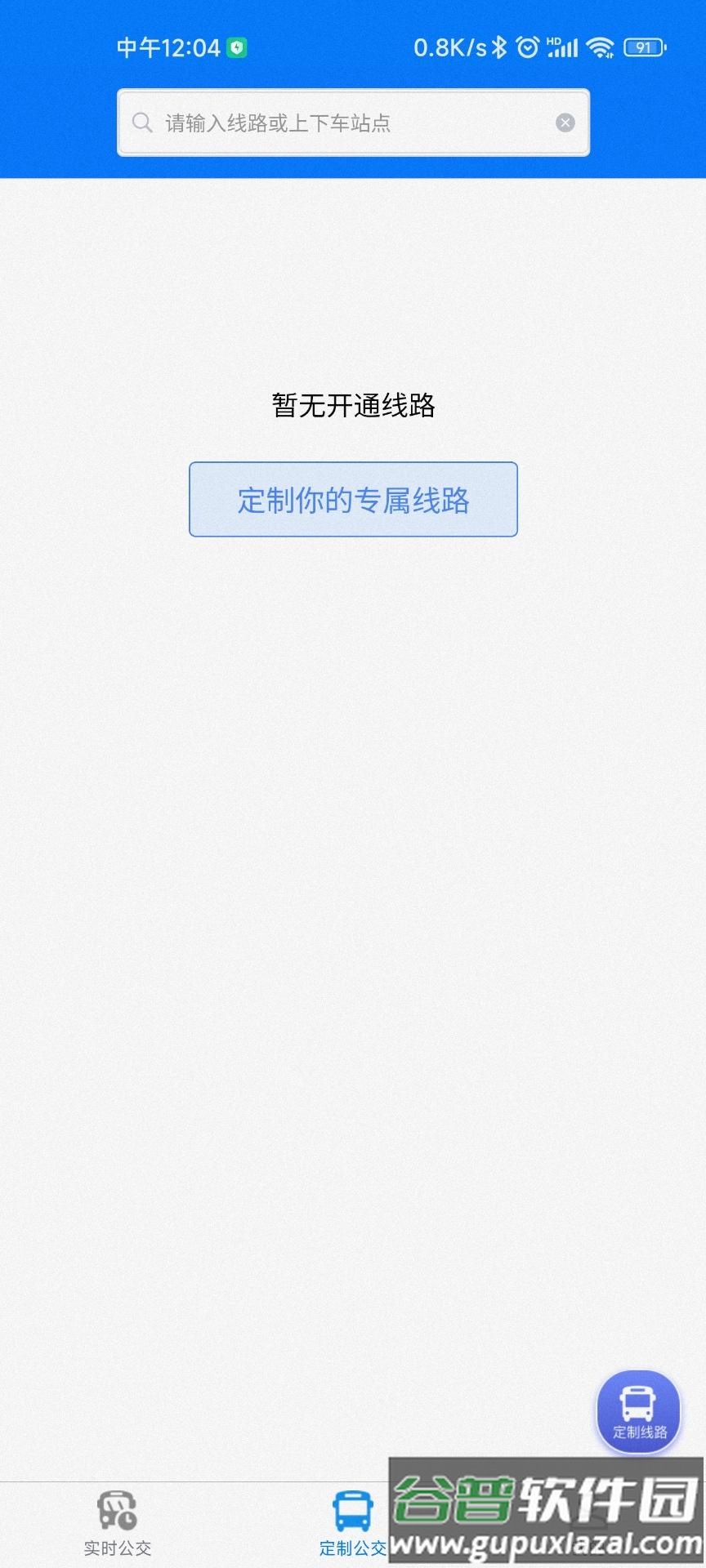The image size is (706, 1568).
Task: Select the blue 定制公交 bus icon
Action: 351,1508
